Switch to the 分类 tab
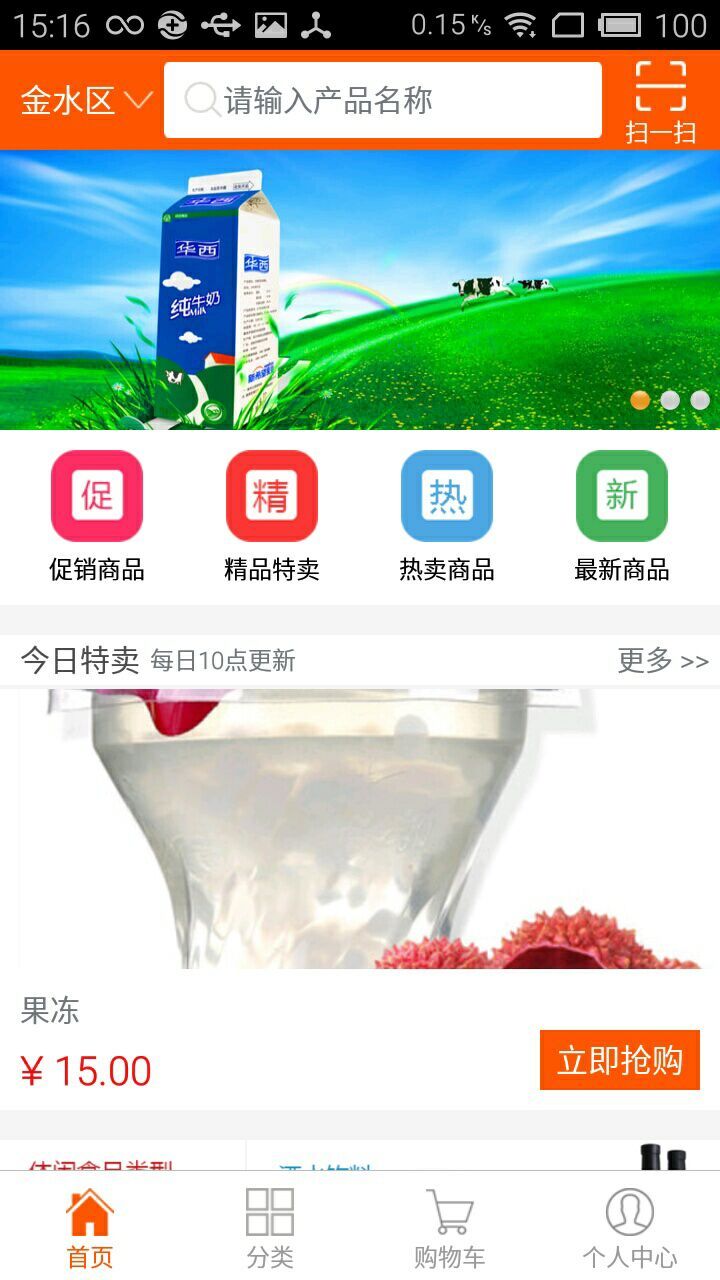 270,1228
